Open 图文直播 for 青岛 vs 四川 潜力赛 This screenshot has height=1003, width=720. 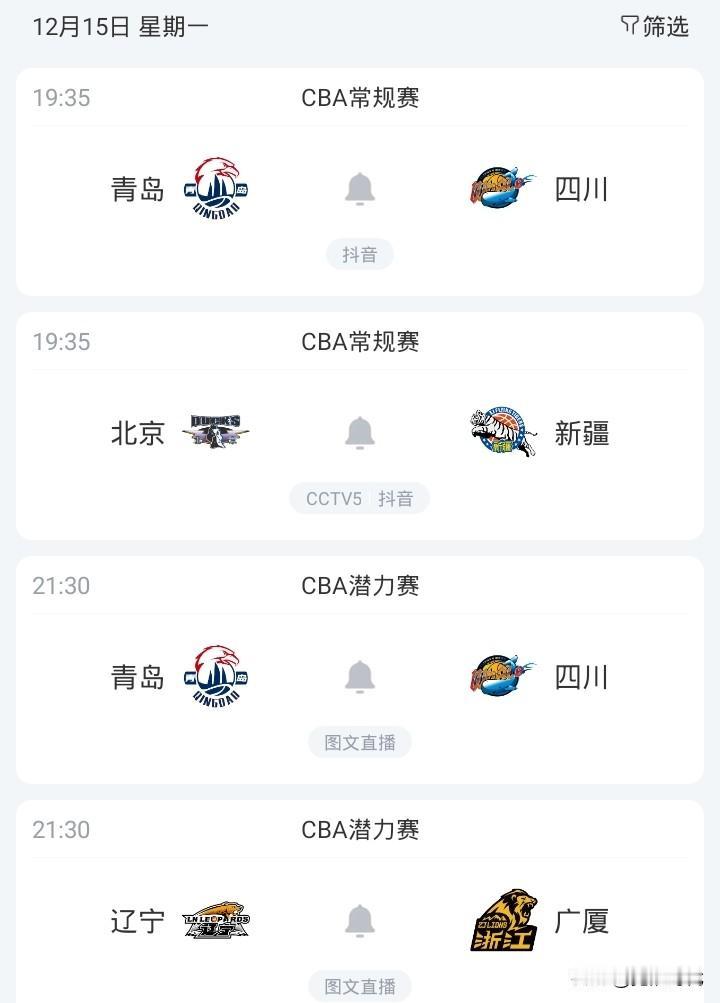point(359,742)
